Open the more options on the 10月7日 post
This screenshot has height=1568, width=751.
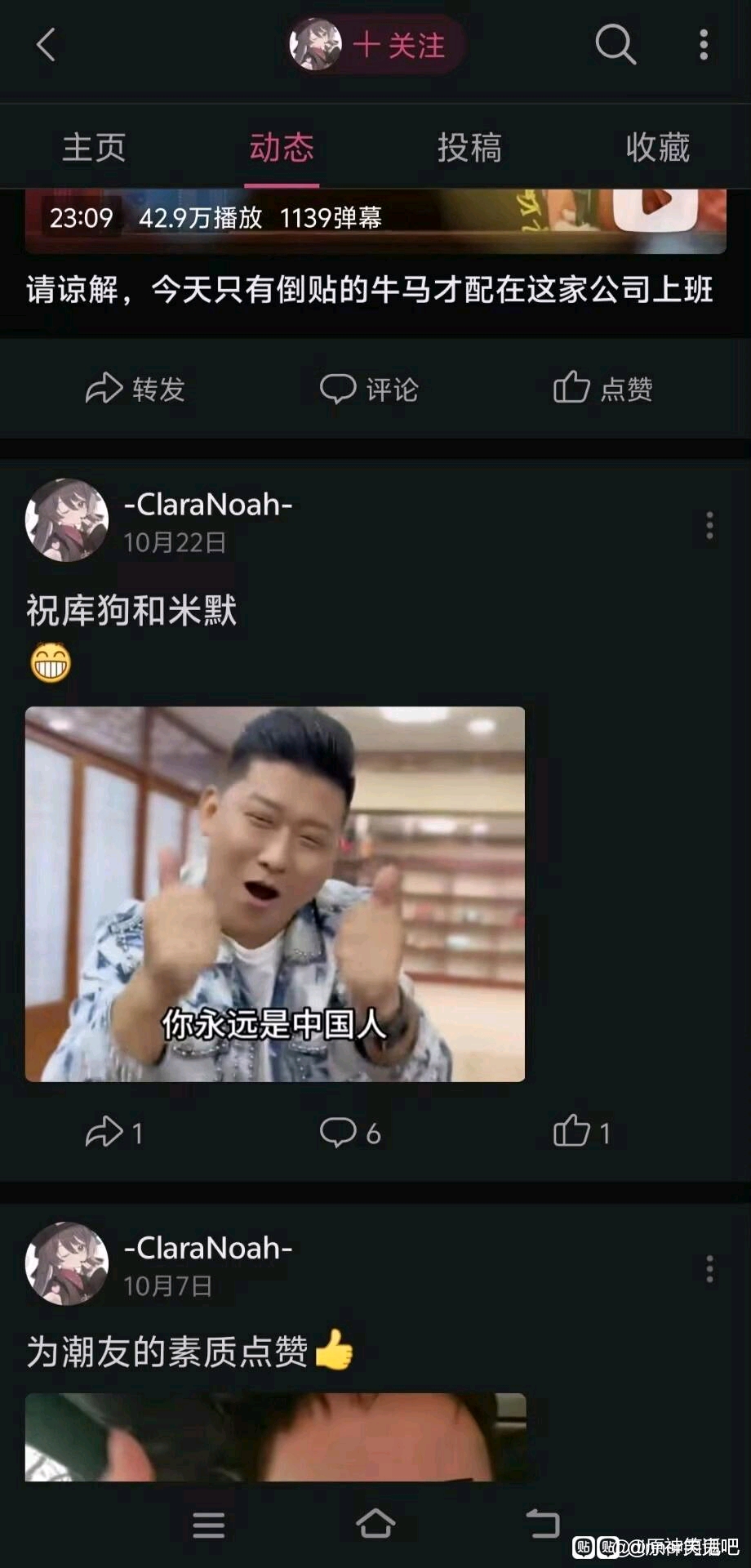pyautogui.click(x=709, y=1268)
